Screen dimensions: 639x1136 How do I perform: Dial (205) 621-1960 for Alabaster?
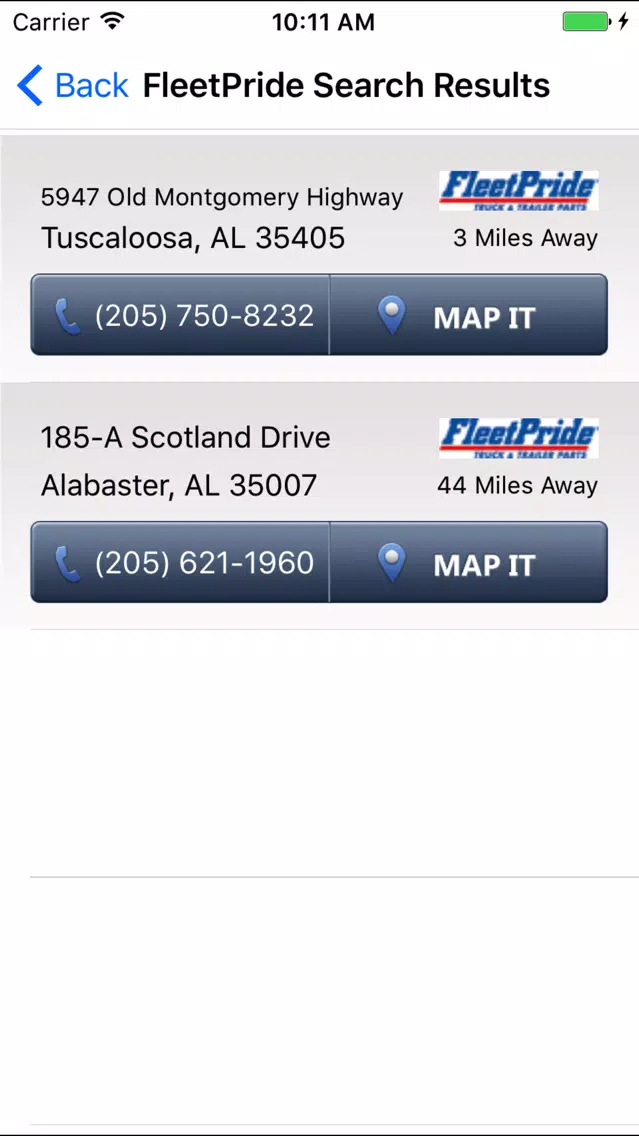click(180, 562)
